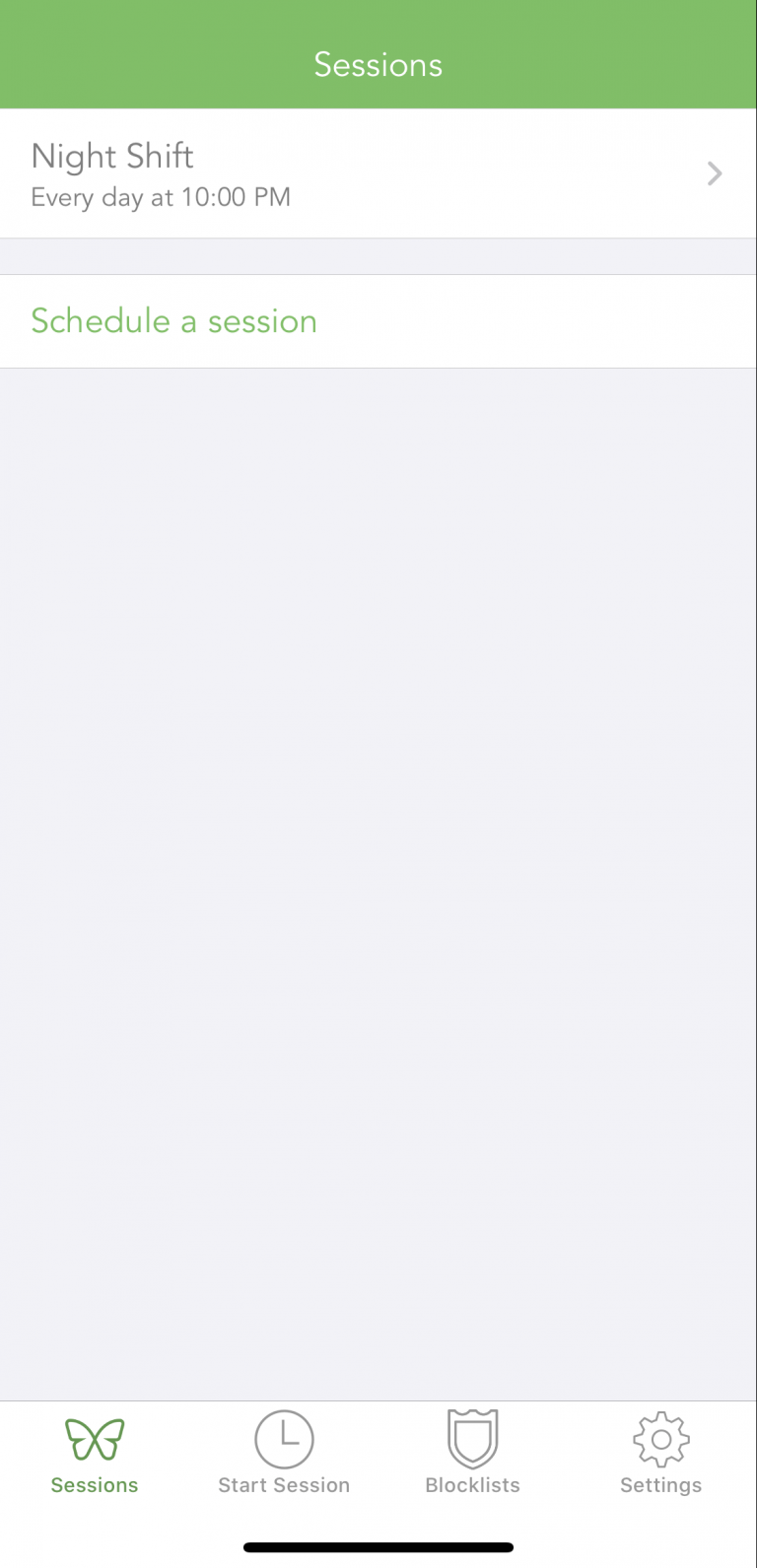This screenshot has width=757, height=1568.
Task: Start a focus session using the clock icon
Action: pyautogui.click(x=284, y=1438)
